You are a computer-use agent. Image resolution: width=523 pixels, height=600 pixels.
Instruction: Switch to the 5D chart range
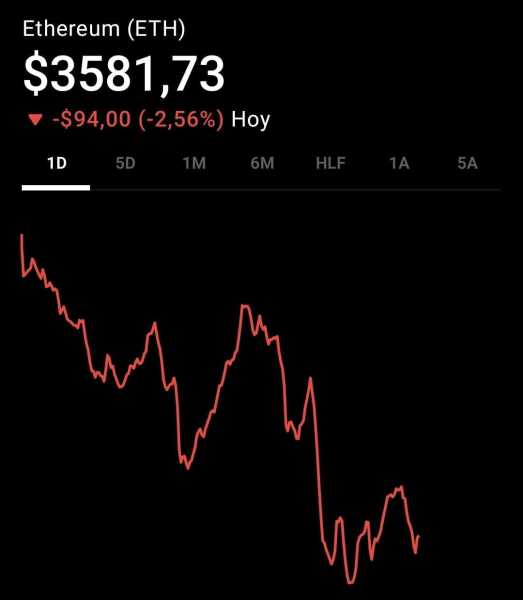(125, 164)
